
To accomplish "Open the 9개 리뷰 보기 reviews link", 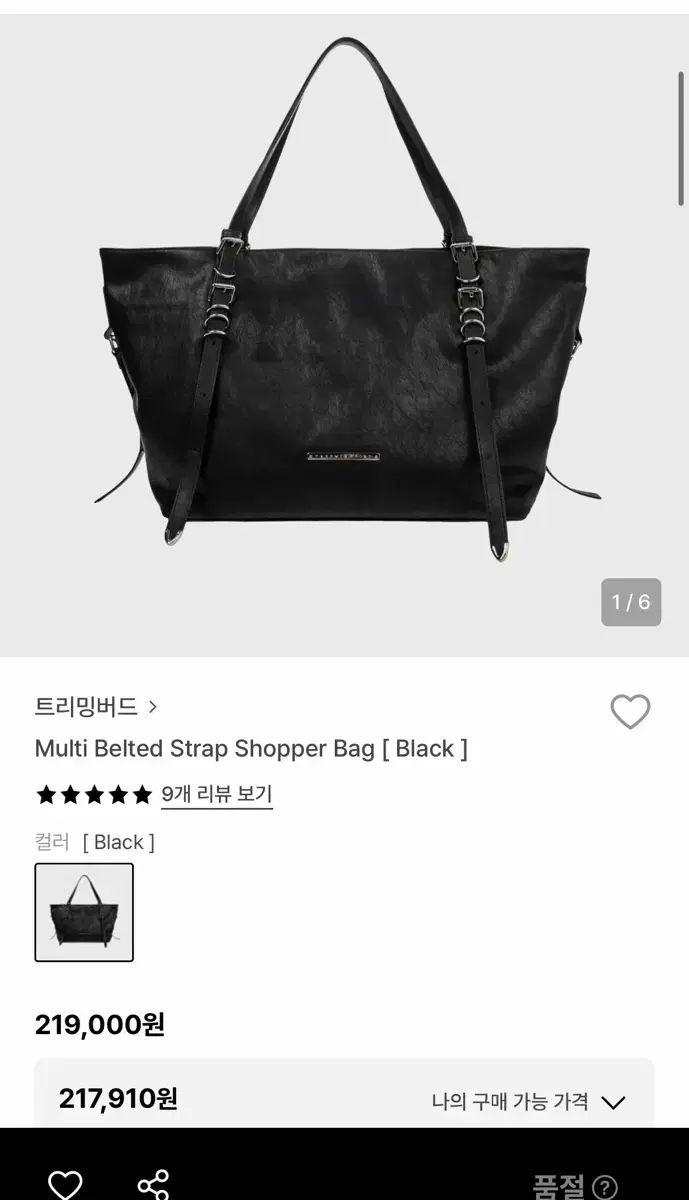I will tap(217, 795).
